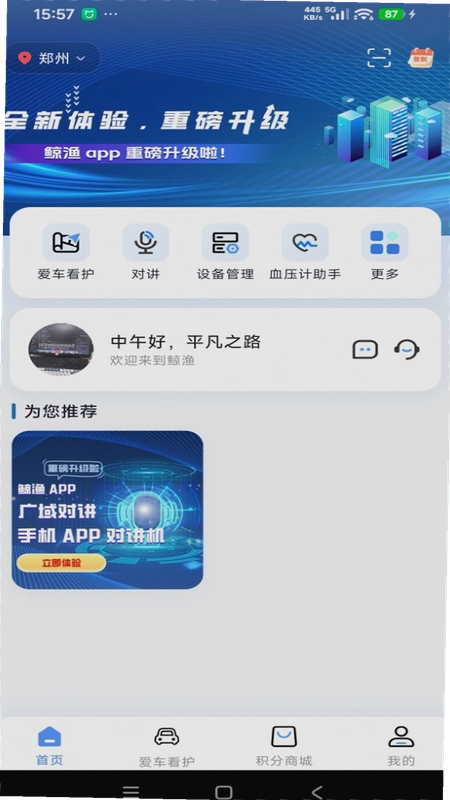Viewport: 450px width, 800px height.
Task: Go to the 积分商城 tab
Action: 284,747
